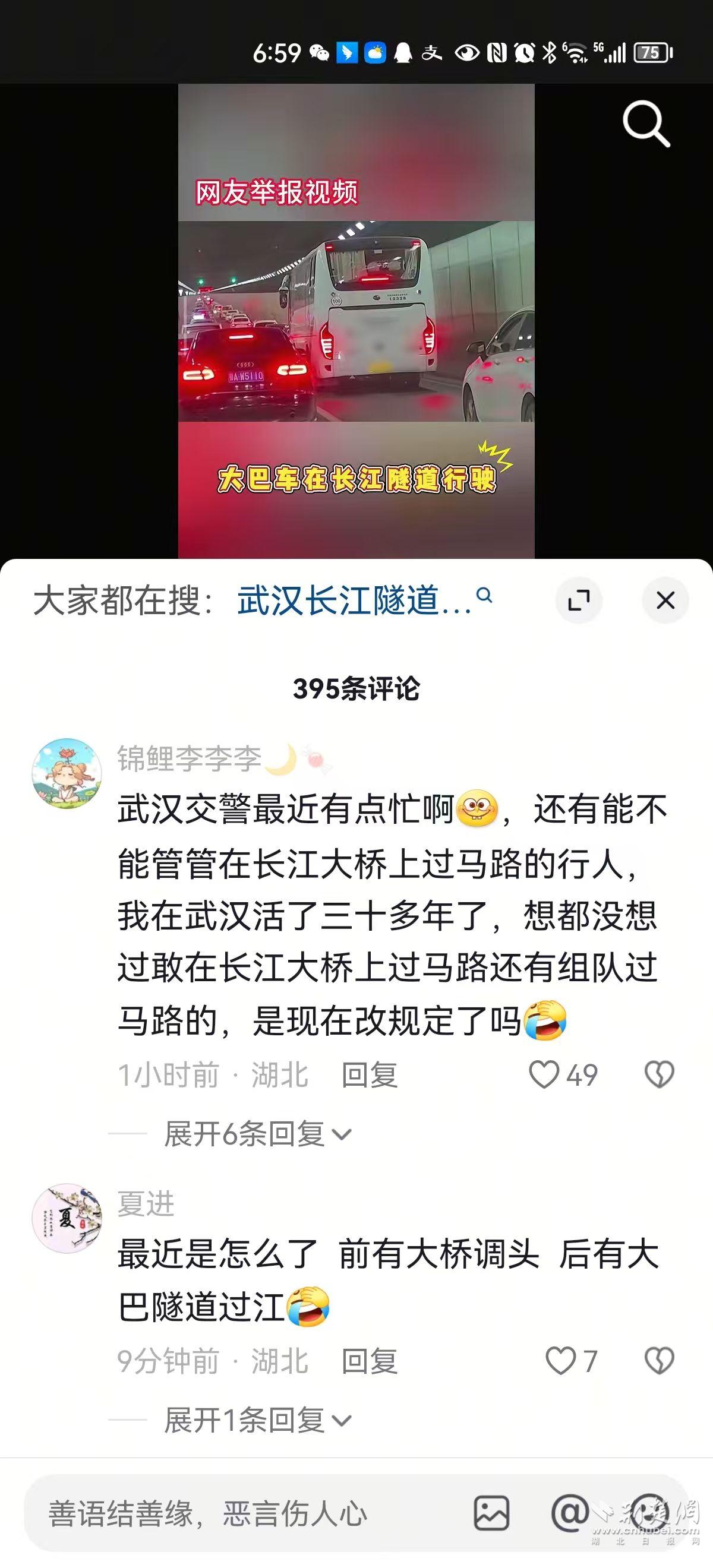
Task: Close the comments panel
Action: (665, 600)
